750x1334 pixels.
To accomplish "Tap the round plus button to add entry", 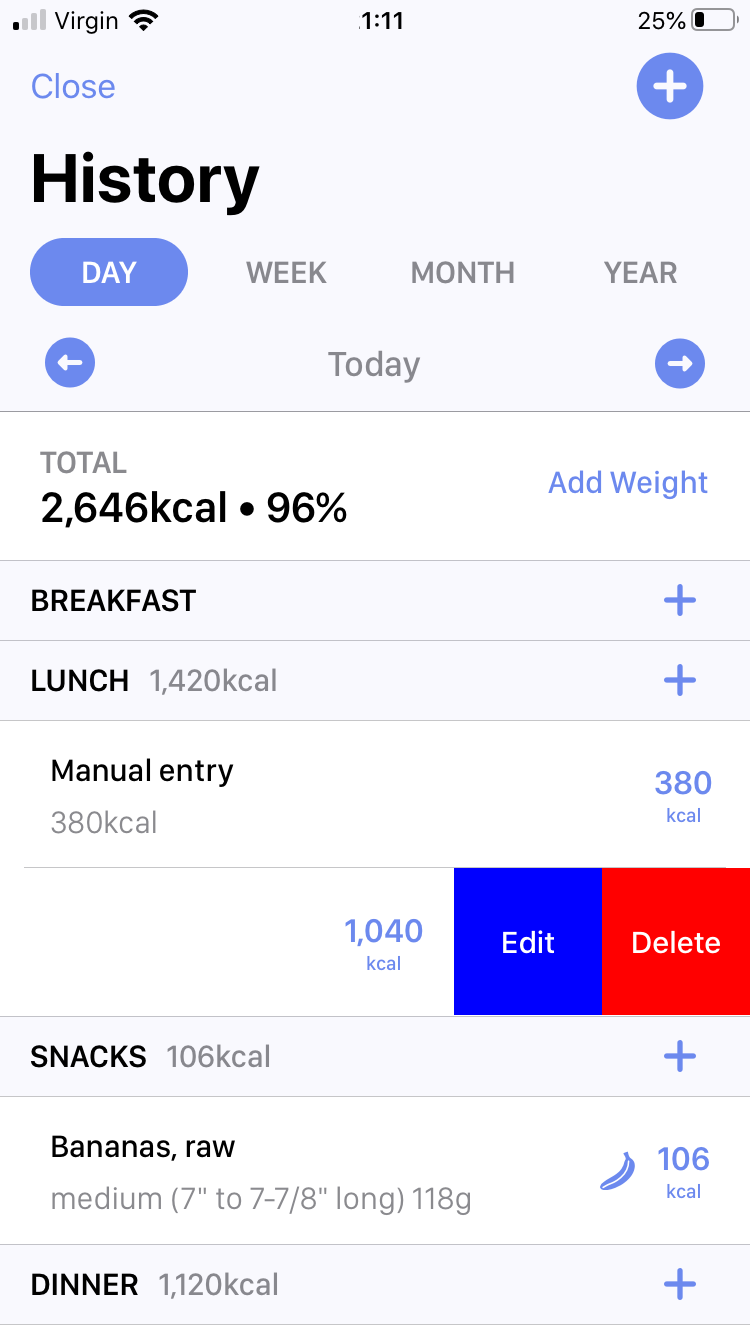I will click(670, 87).
